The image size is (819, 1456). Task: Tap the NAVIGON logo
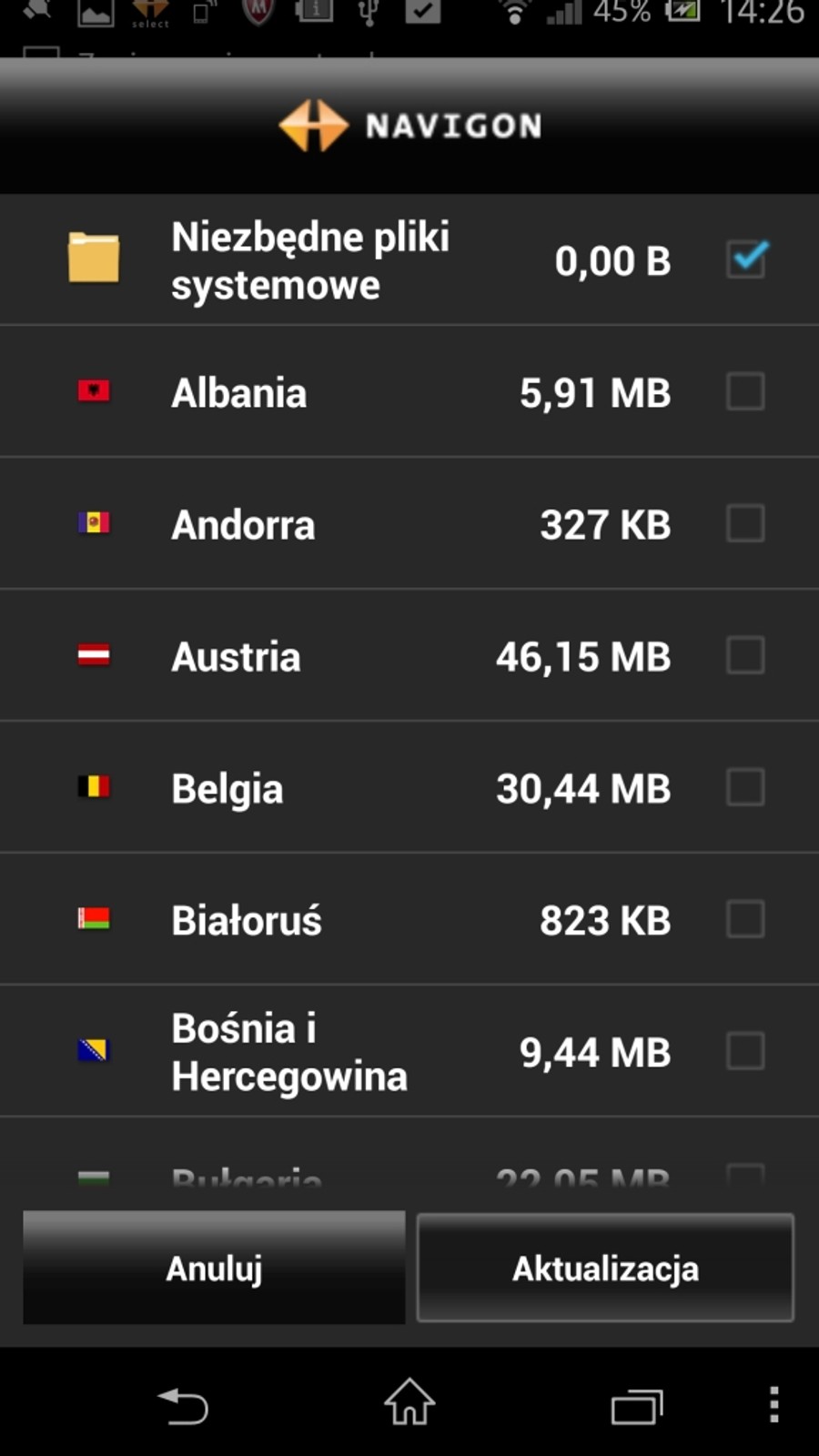pos(409,125)
